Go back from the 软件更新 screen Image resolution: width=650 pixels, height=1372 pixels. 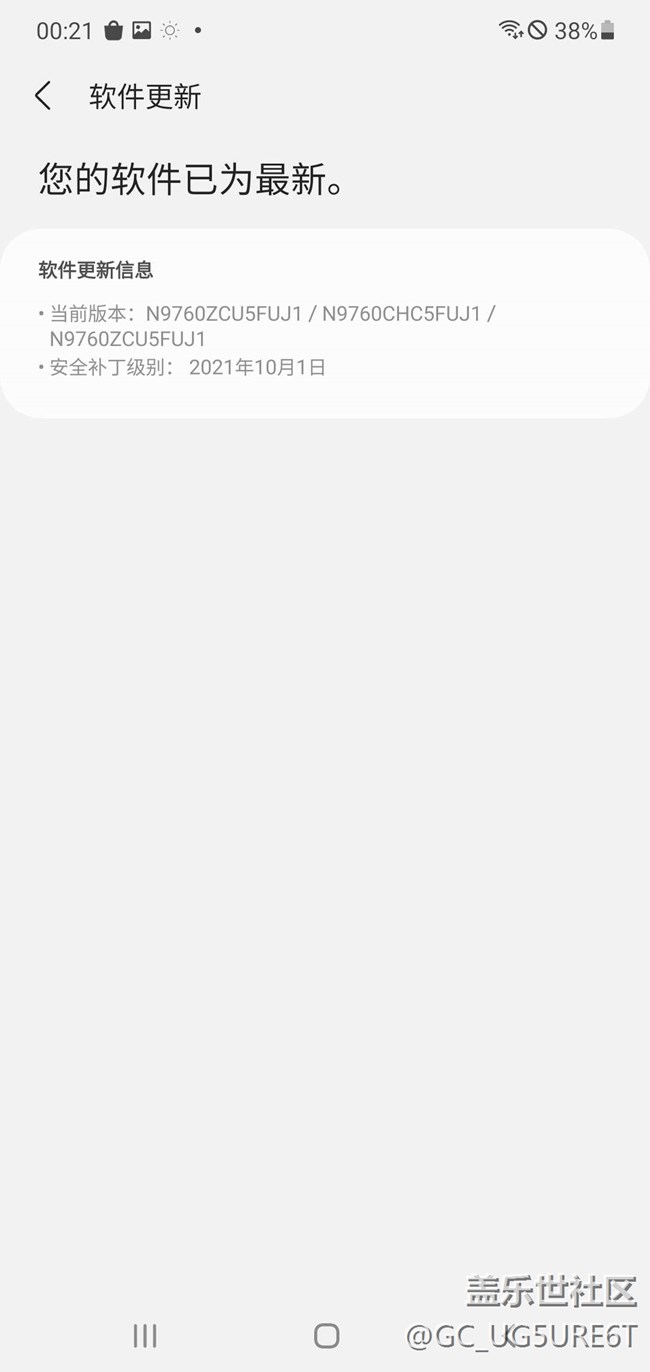[43, 96]
